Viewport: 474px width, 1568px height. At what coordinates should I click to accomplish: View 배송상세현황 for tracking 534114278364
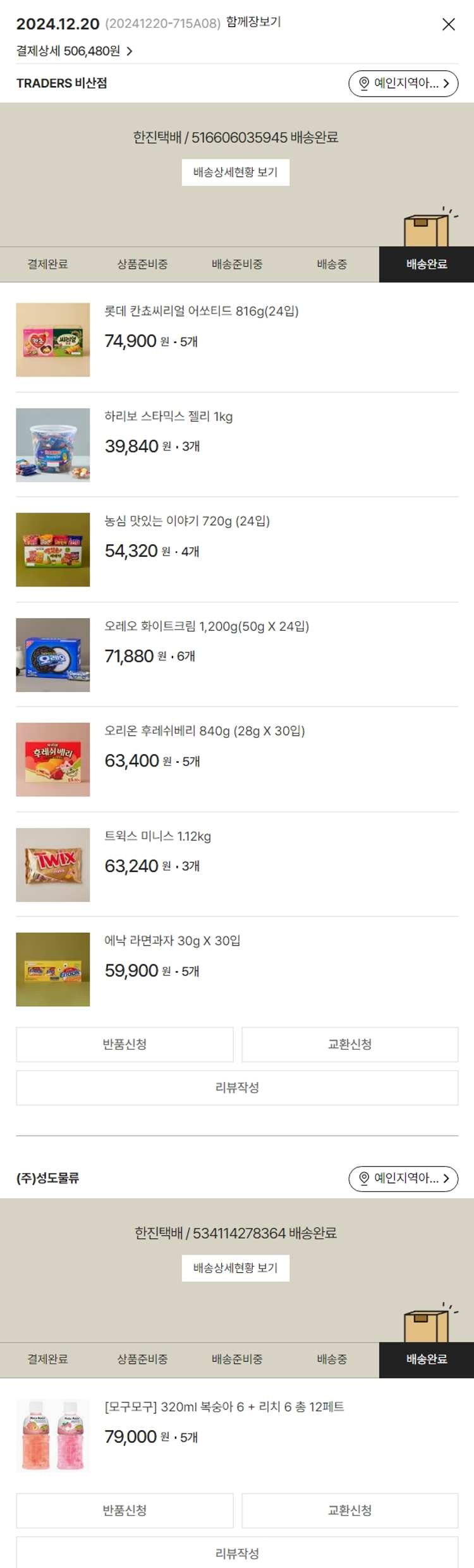coord(235,1268)
